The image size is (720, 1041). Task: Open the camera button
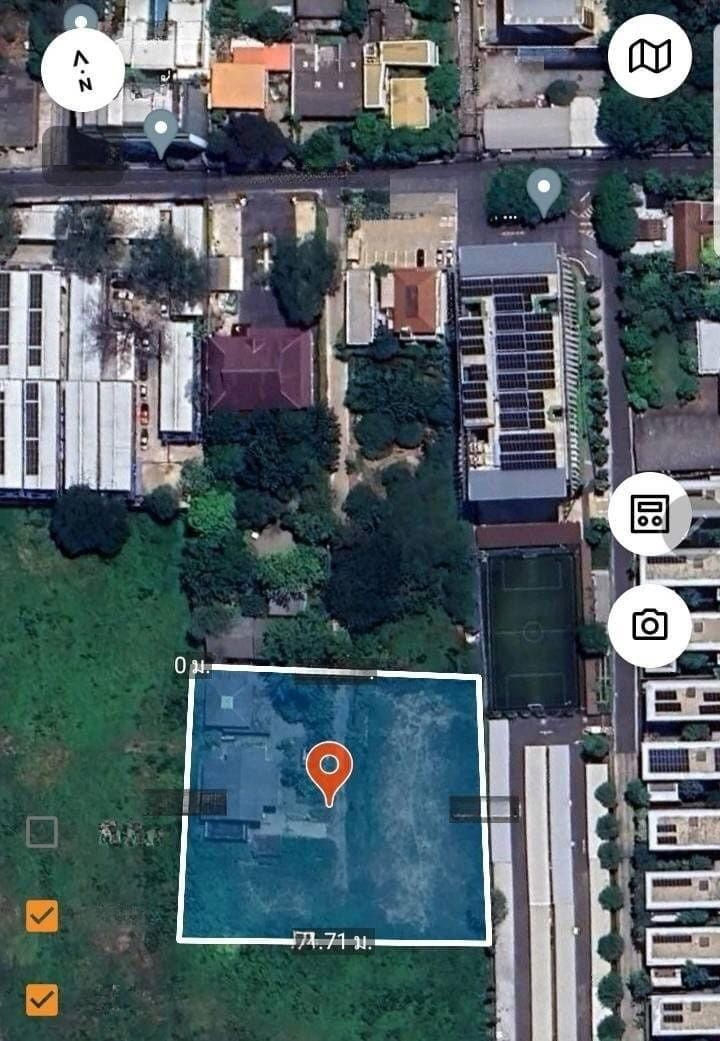[649, 626]
